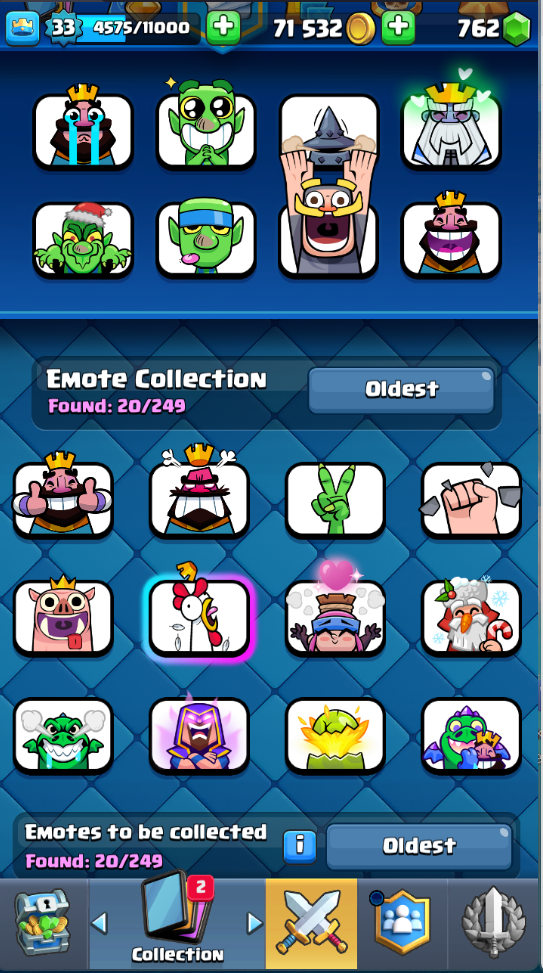543x973 pixels.
Task: Choose the fist-bump emote
Action: point(471,500)
